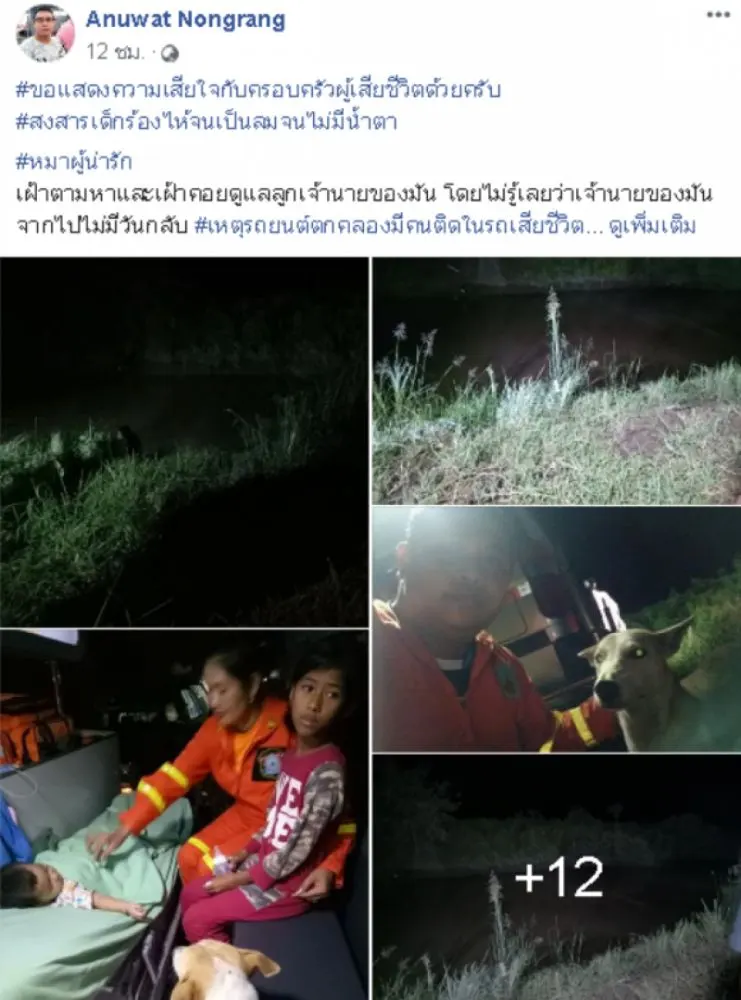Open the grass-by-canal photo at top right
This screenshot has height=1000, width=741.
pyautogui.click(x=556, y=380)
